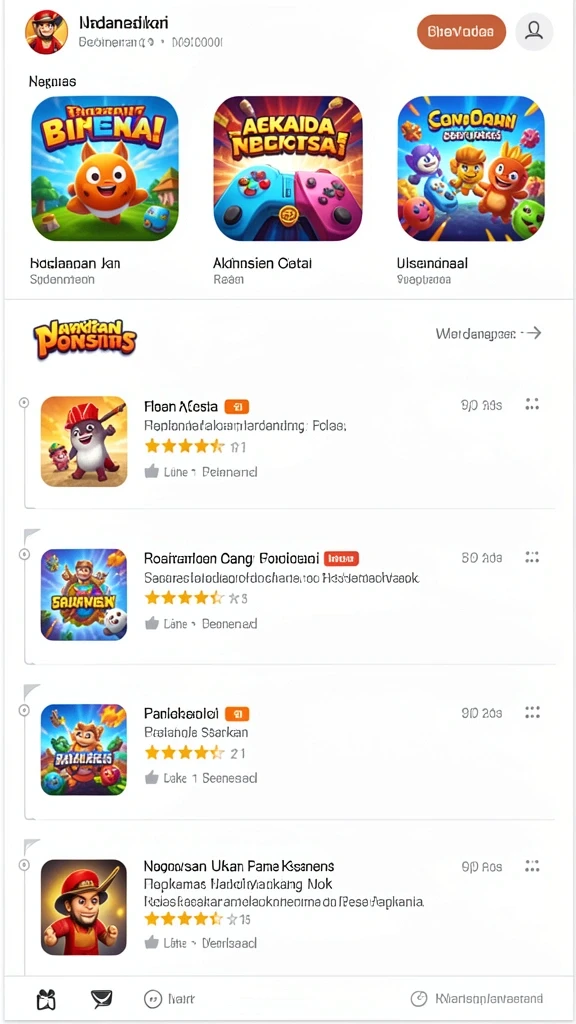This screenshot has height=1024, width=576.
Task: Open options dots for Floan Afesta
Action: [x=532, y=405]
